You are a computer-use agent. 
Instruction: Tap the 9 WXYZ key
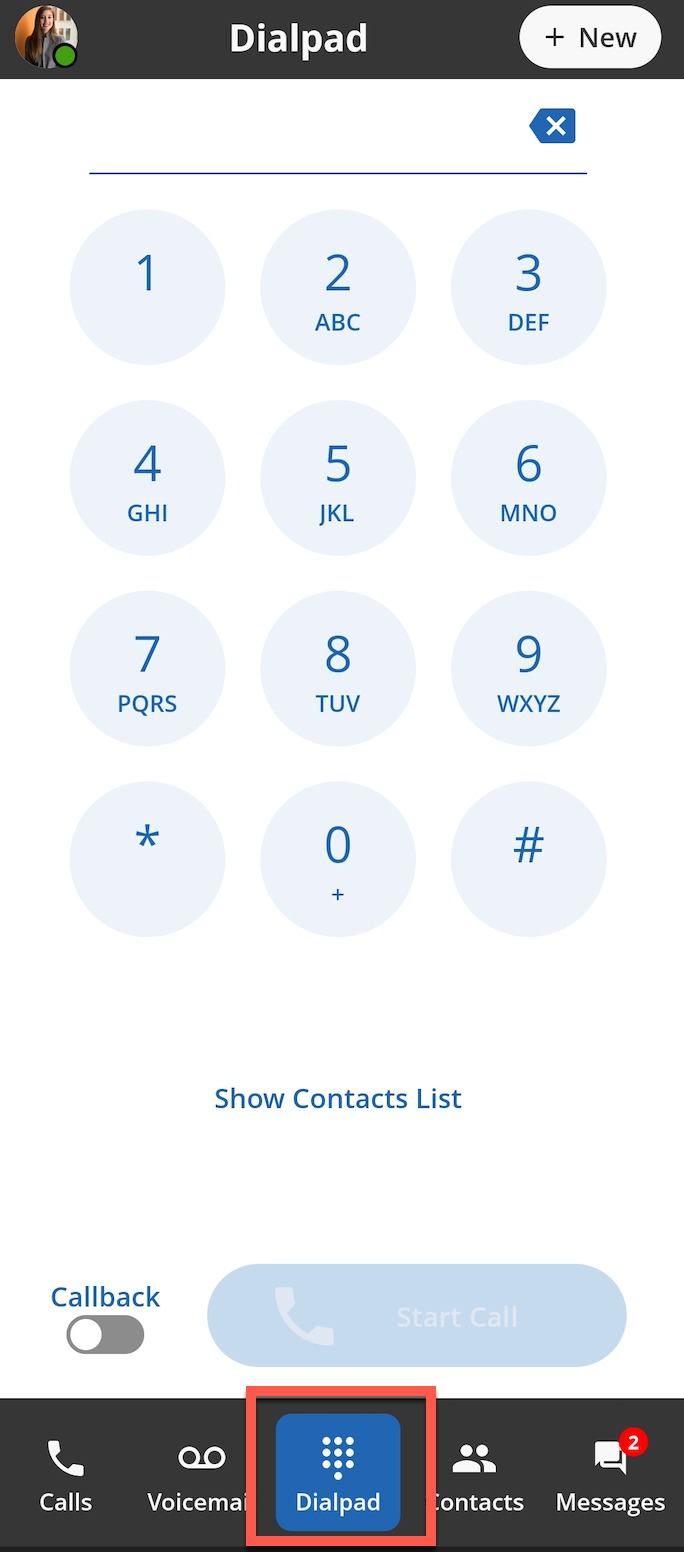tap(529, 669)
